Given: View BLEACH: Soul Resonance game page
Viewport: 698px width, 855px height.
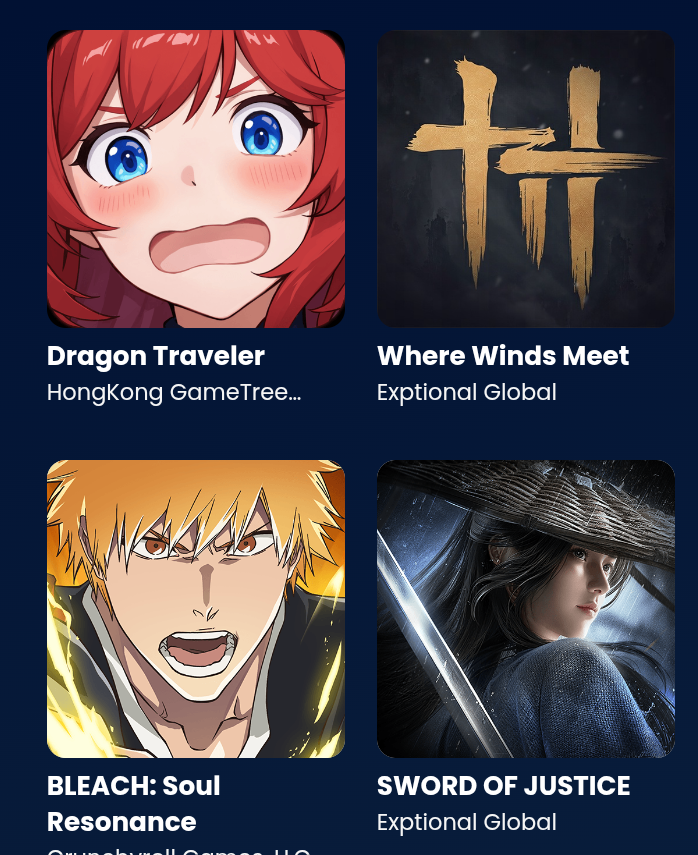Looking at the screenshot, I should [x=196, y=608].
